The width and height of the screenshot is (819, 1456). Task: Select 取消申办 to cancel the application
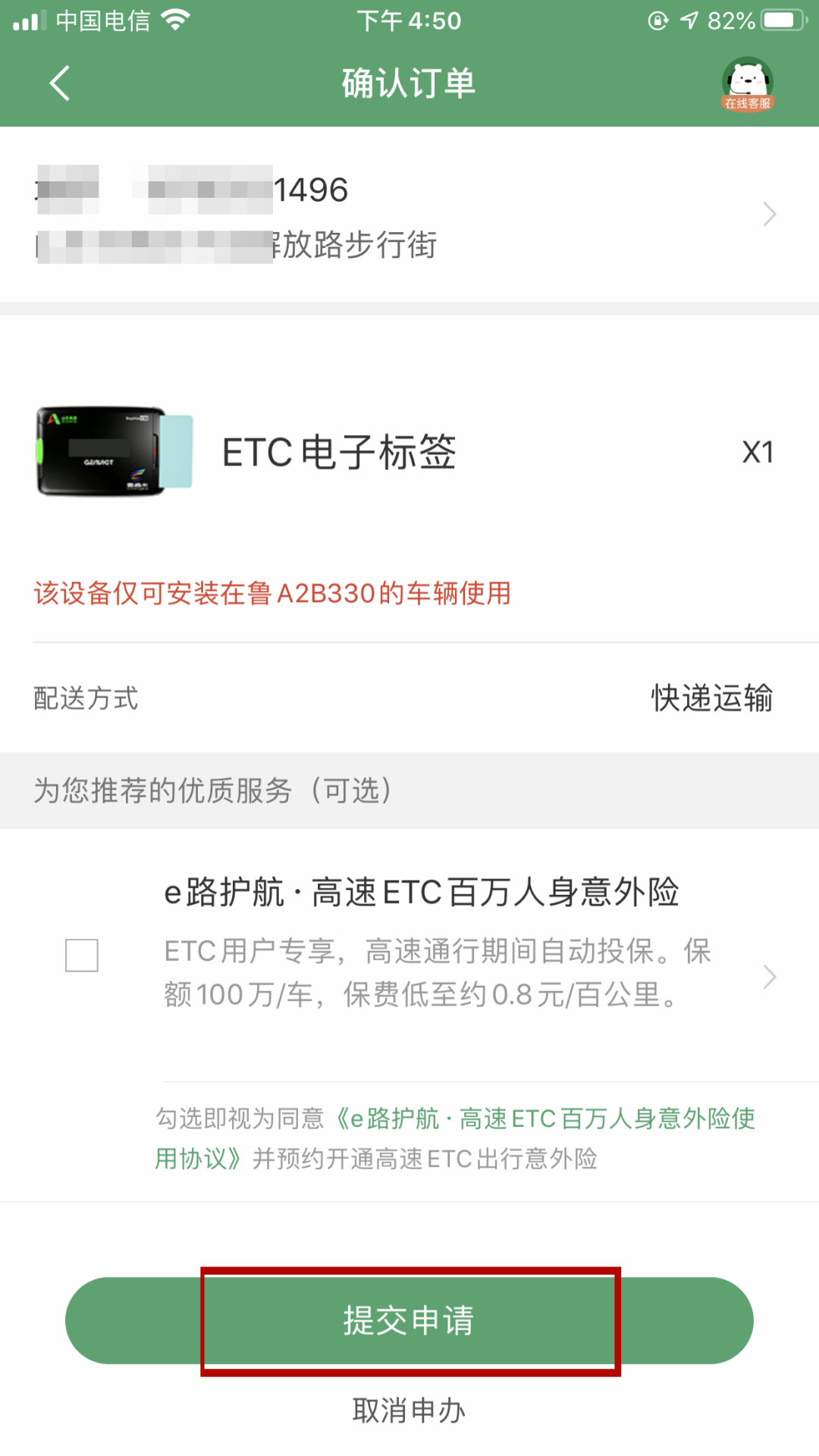tap(409, 1410)
